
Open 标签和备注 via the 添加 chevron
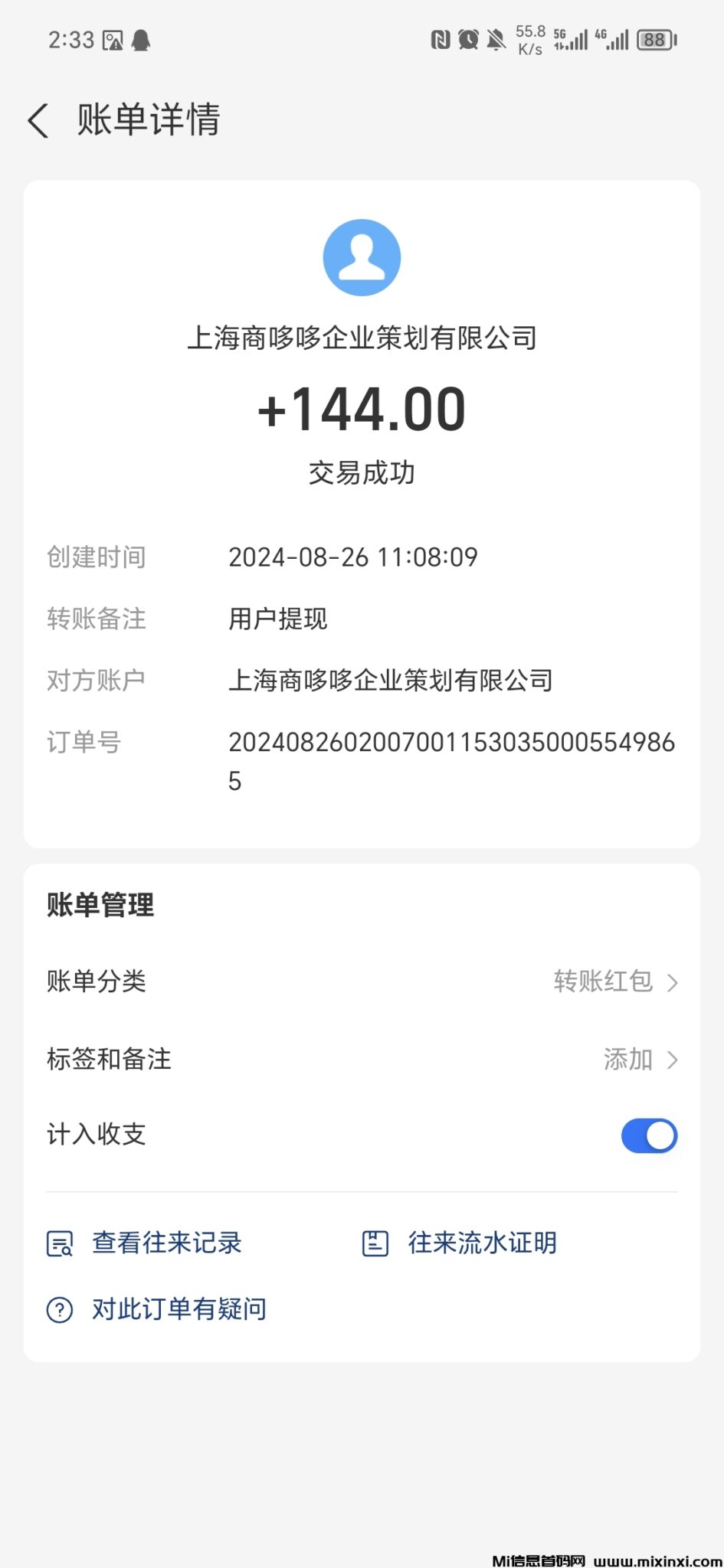pos(673,1060)
